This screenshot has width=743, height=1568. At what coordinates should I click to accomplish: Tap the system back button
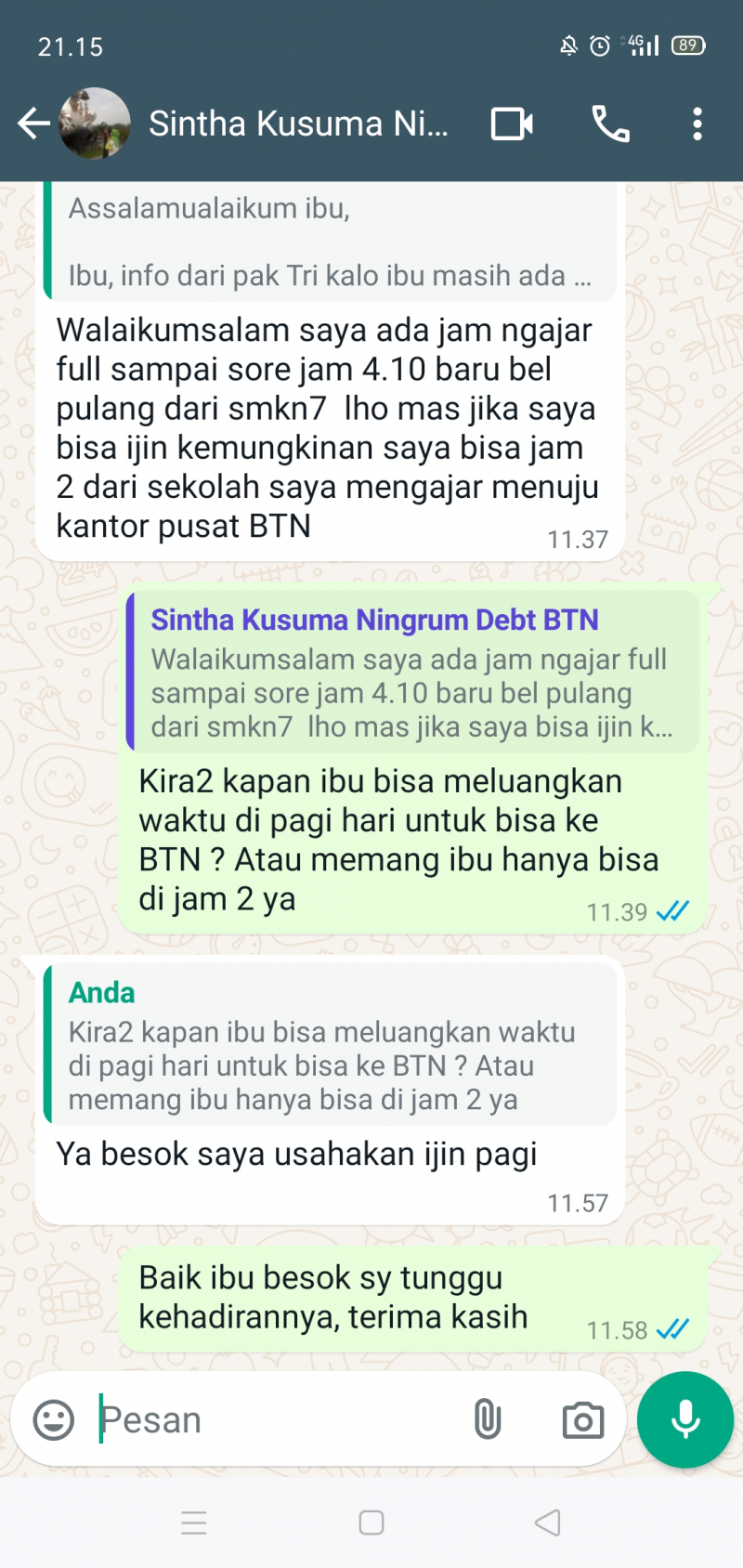(548, 1522)
